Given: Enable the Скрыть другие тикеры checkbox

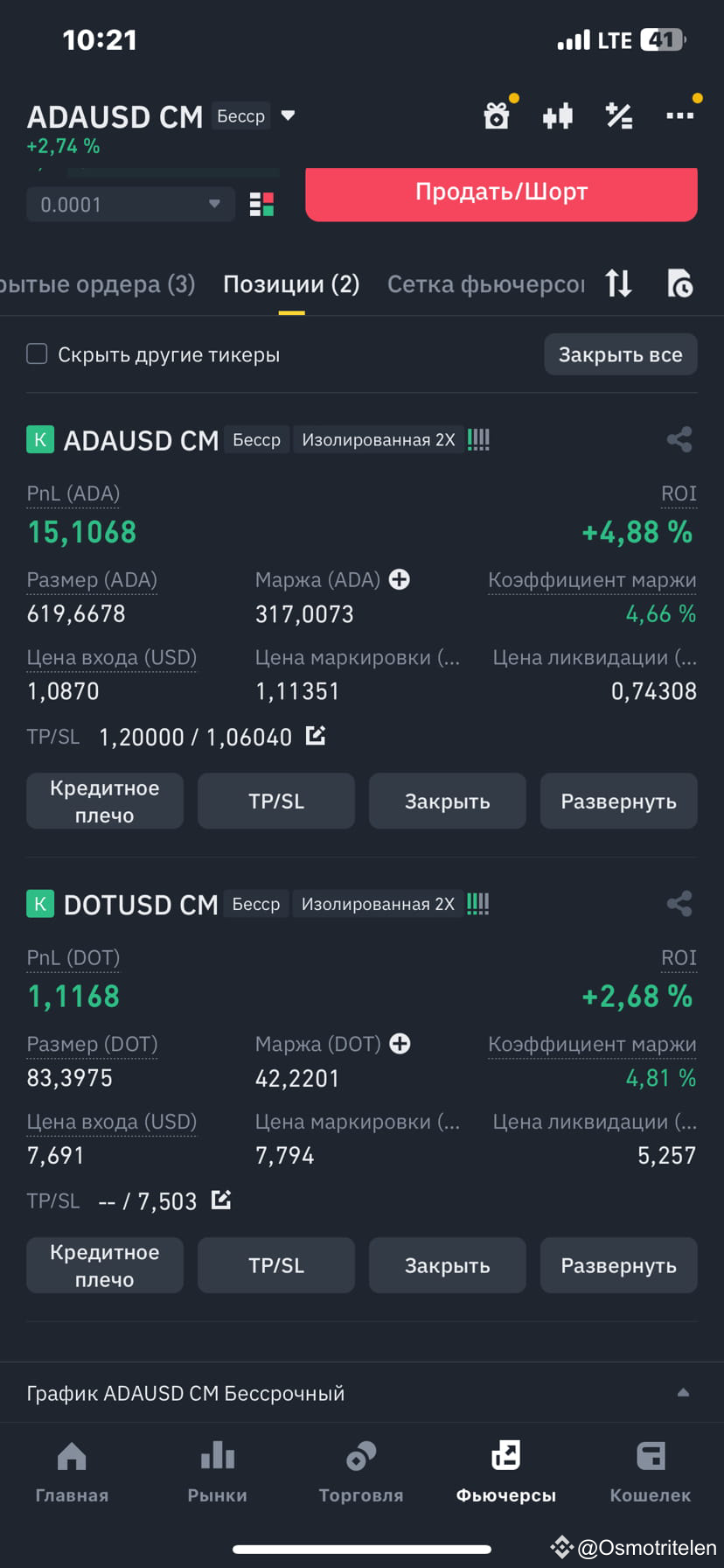Looking at the screenshot, I should pos(37,353).
